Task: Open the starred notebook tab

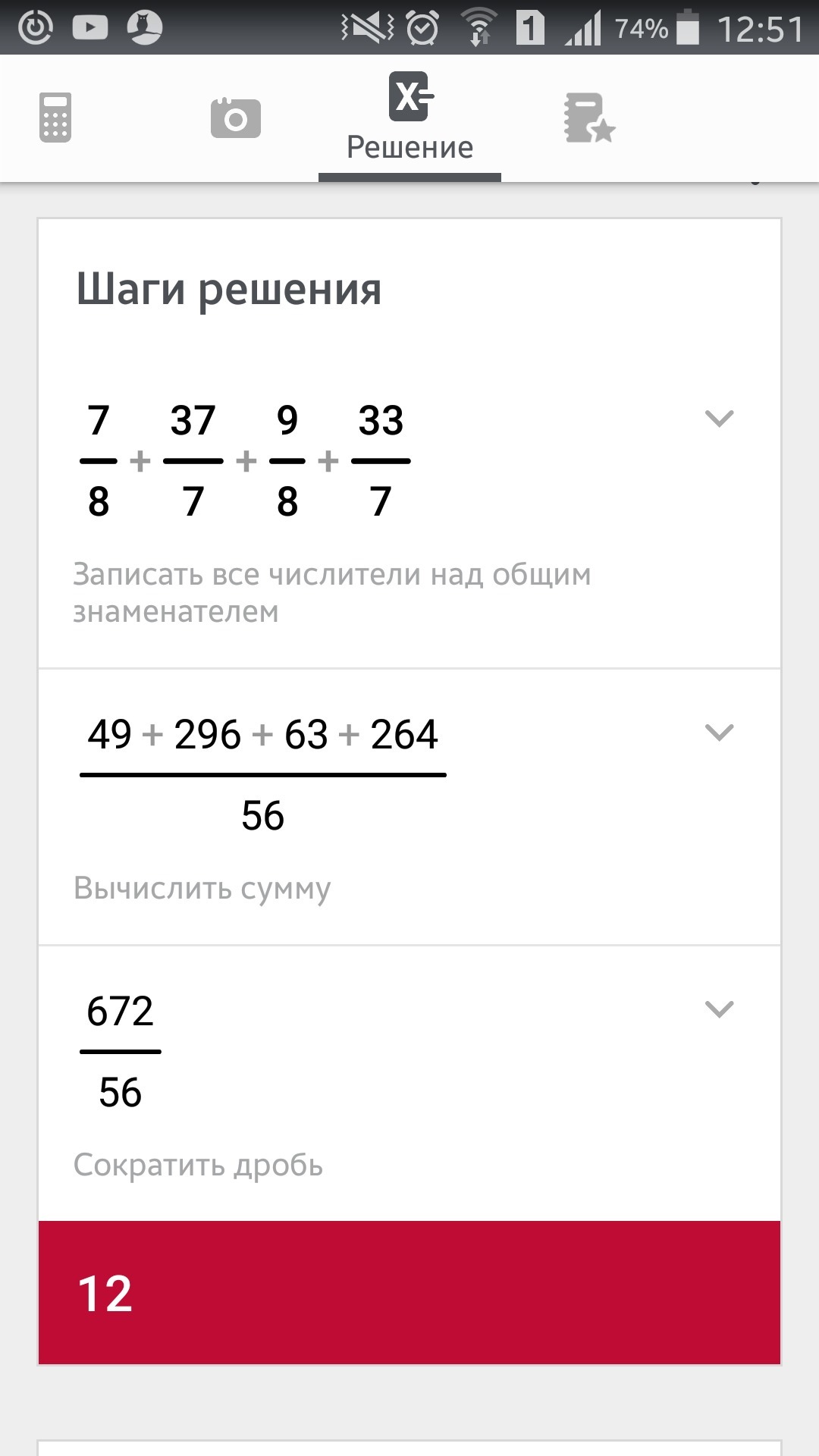Action: pos(589,118)
